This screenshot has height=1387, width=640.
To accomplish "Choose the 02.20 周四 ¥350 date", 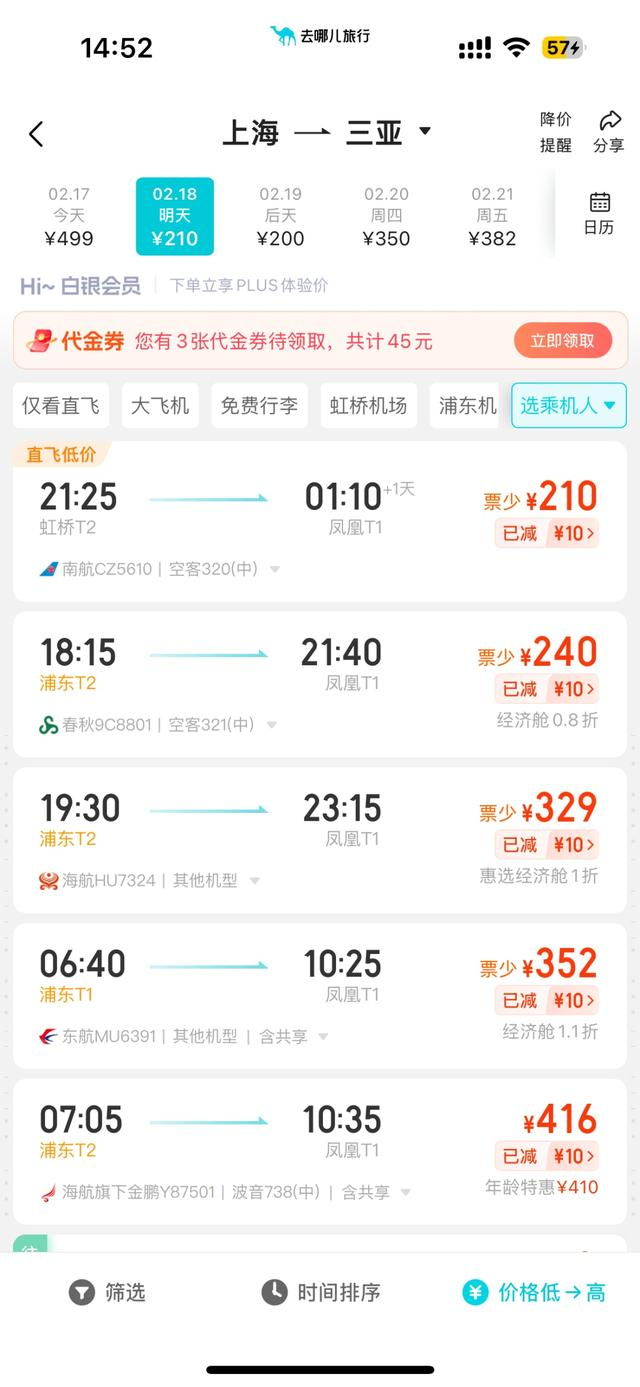I will tap(386, 216).
